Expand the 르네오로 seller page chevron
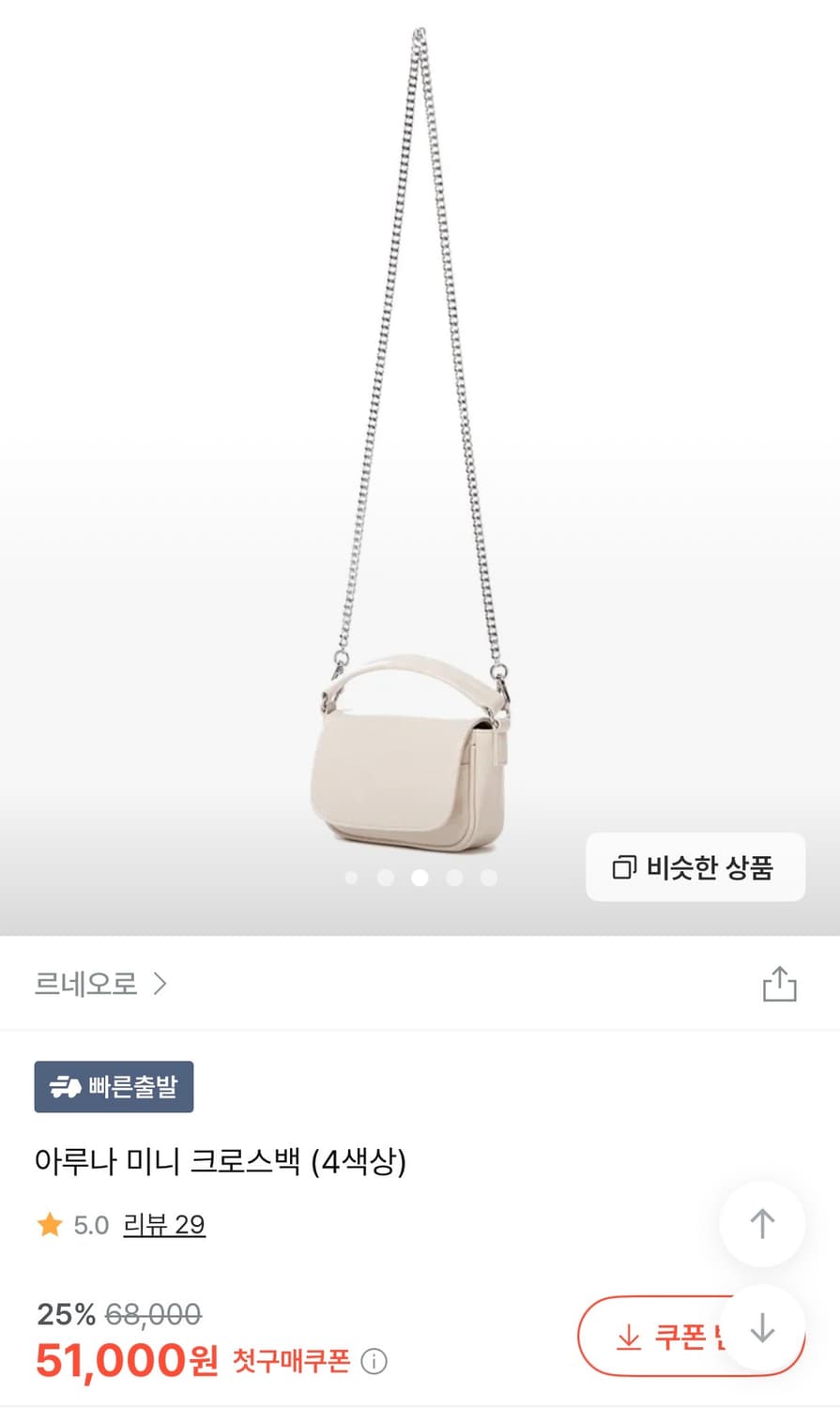The image size is (840, 1408). [161, 985]
